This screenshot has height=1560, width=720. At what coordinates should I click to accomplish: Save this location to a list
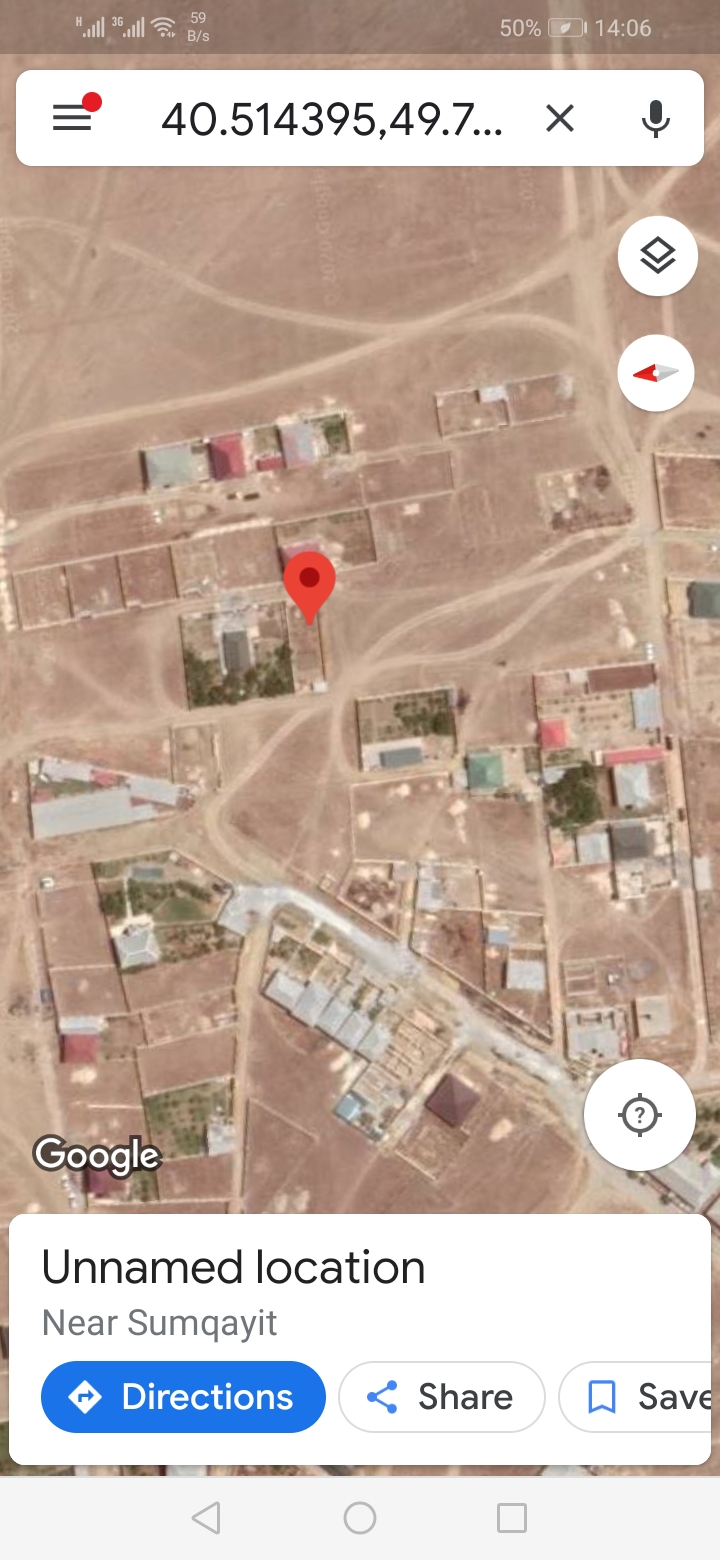638,1397
